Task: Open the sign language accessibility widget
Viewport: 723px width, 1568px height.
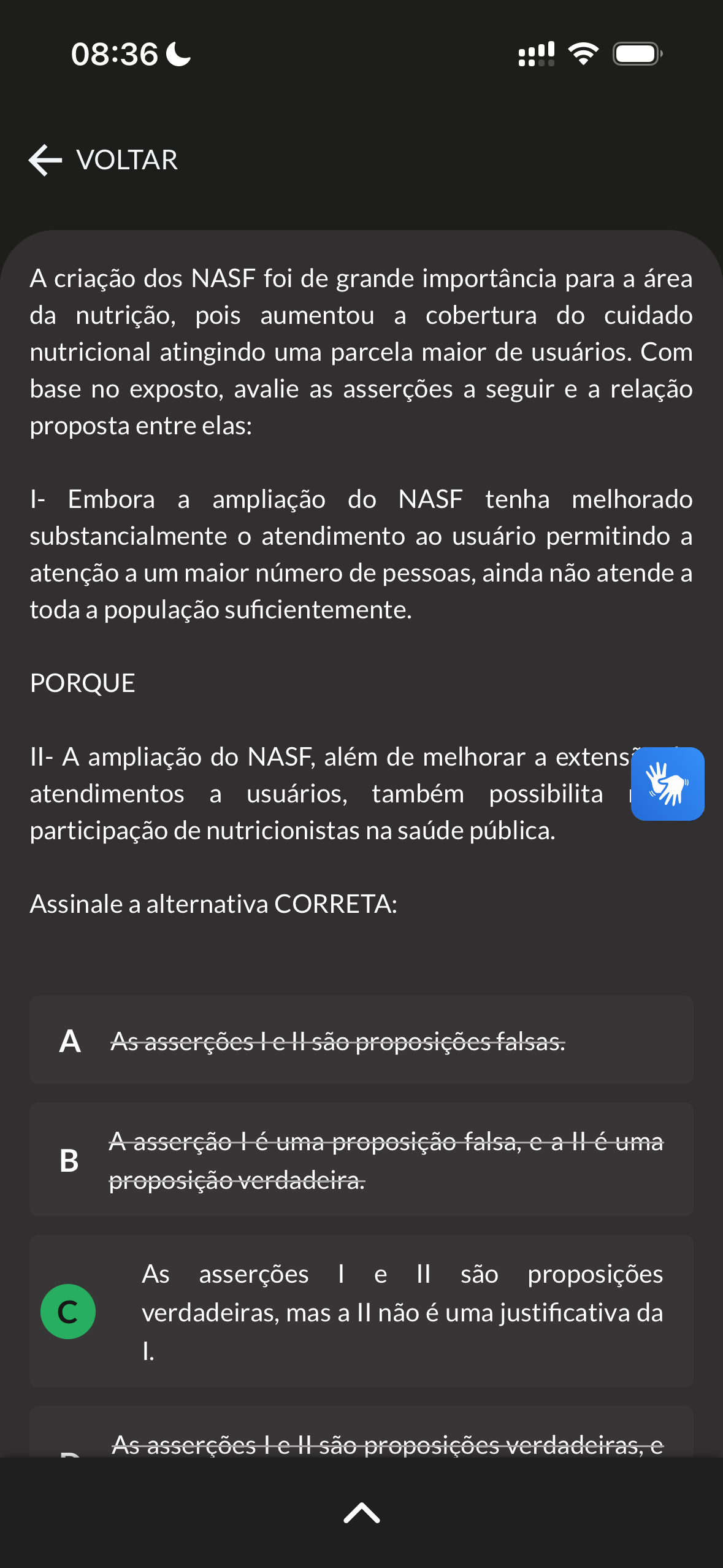Action: pos(667,783)
